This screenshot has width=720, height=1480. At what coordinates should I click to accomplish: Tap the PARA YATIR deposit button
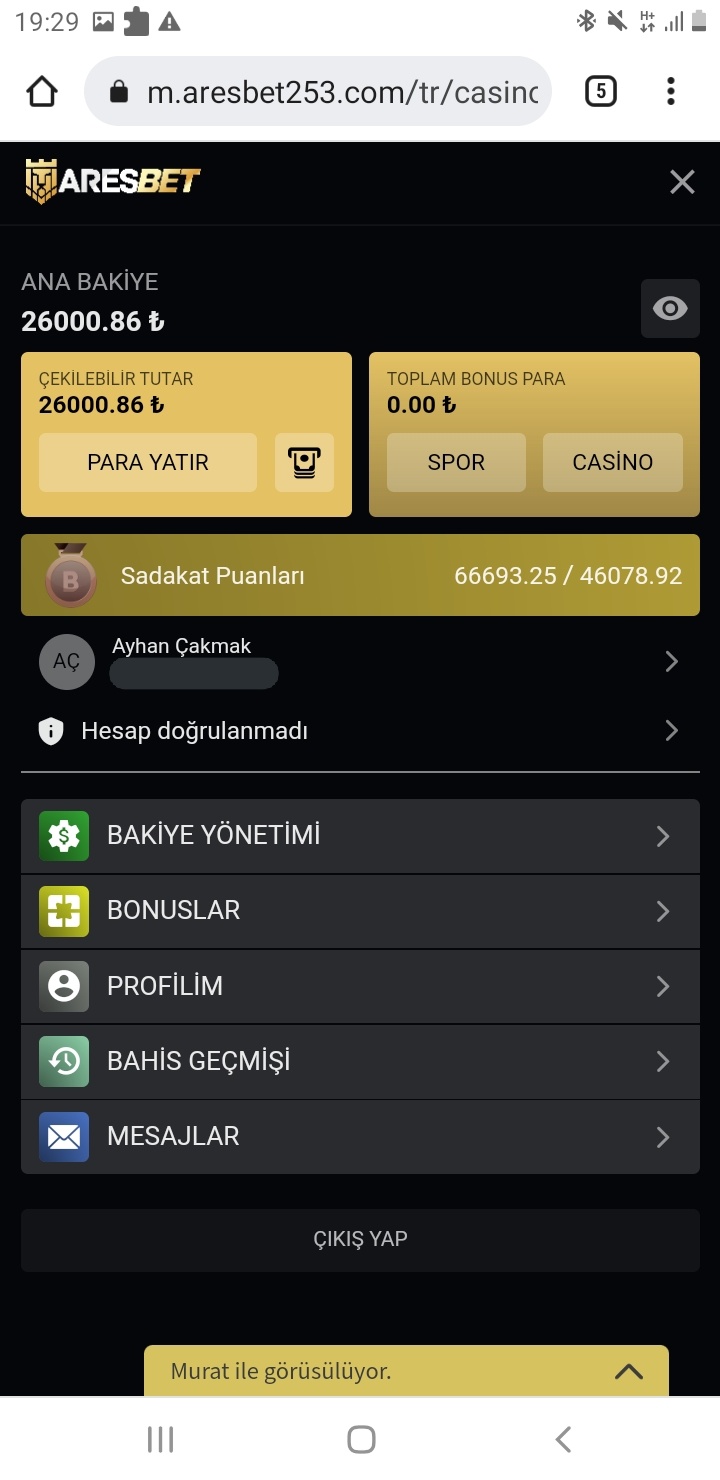(x=148, y=462)
